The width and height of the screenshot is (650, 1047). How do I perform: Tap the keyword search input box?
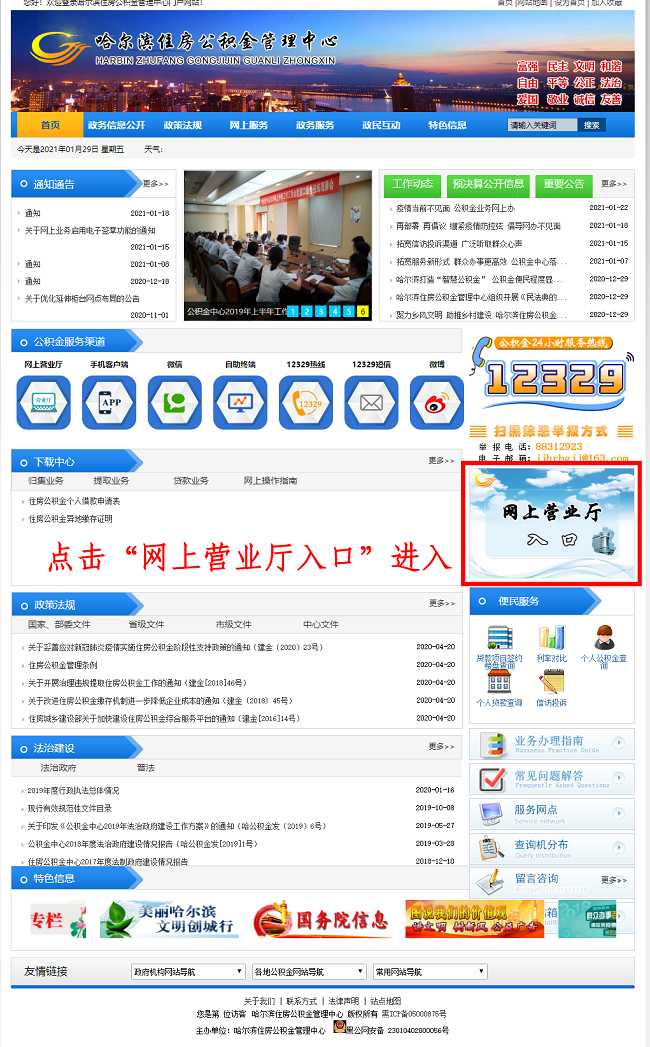pos(543,125)
